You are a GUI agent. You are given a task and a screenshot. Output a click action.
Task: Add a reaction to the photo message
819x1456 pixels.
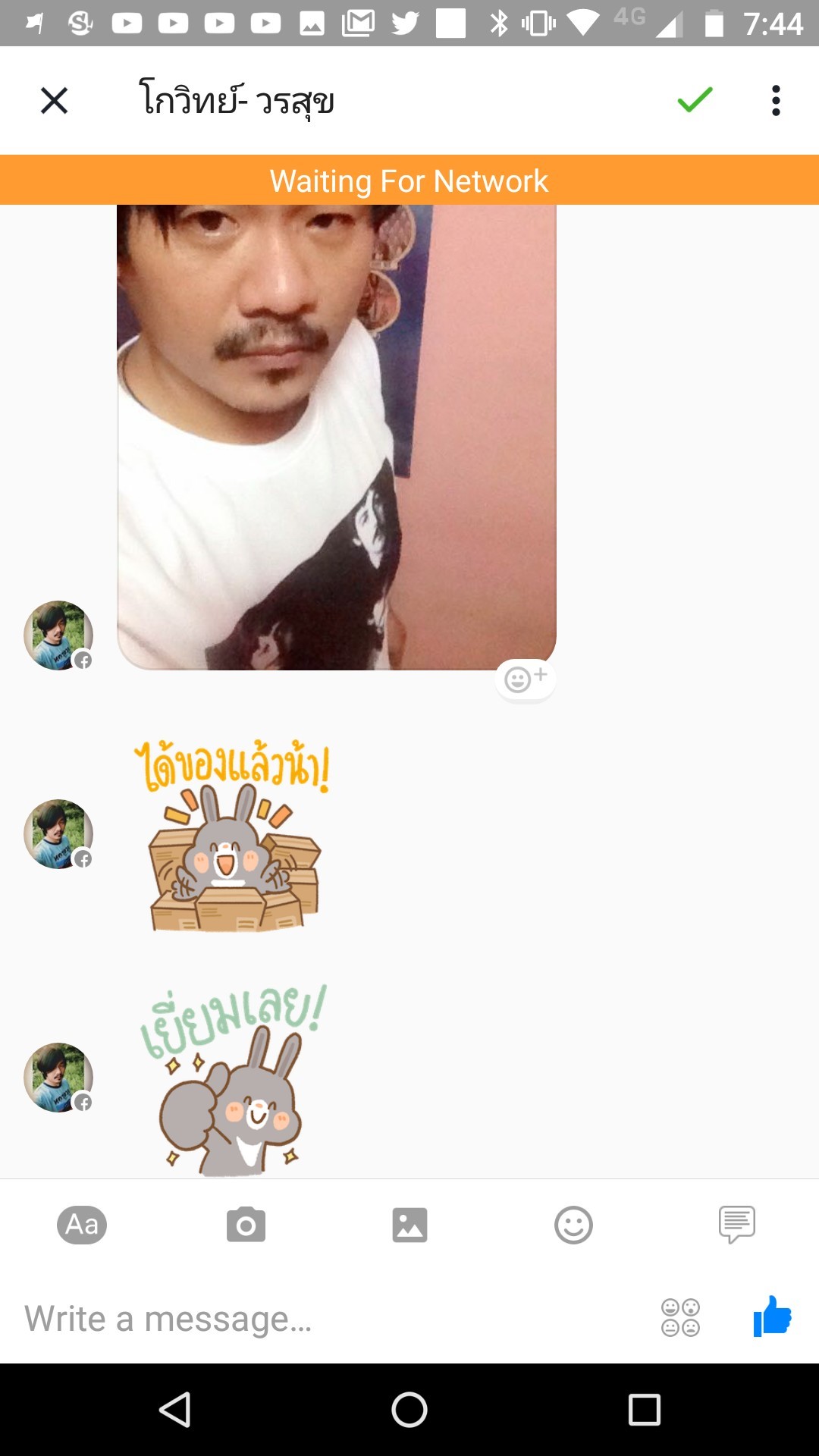[x=525, y=679]
